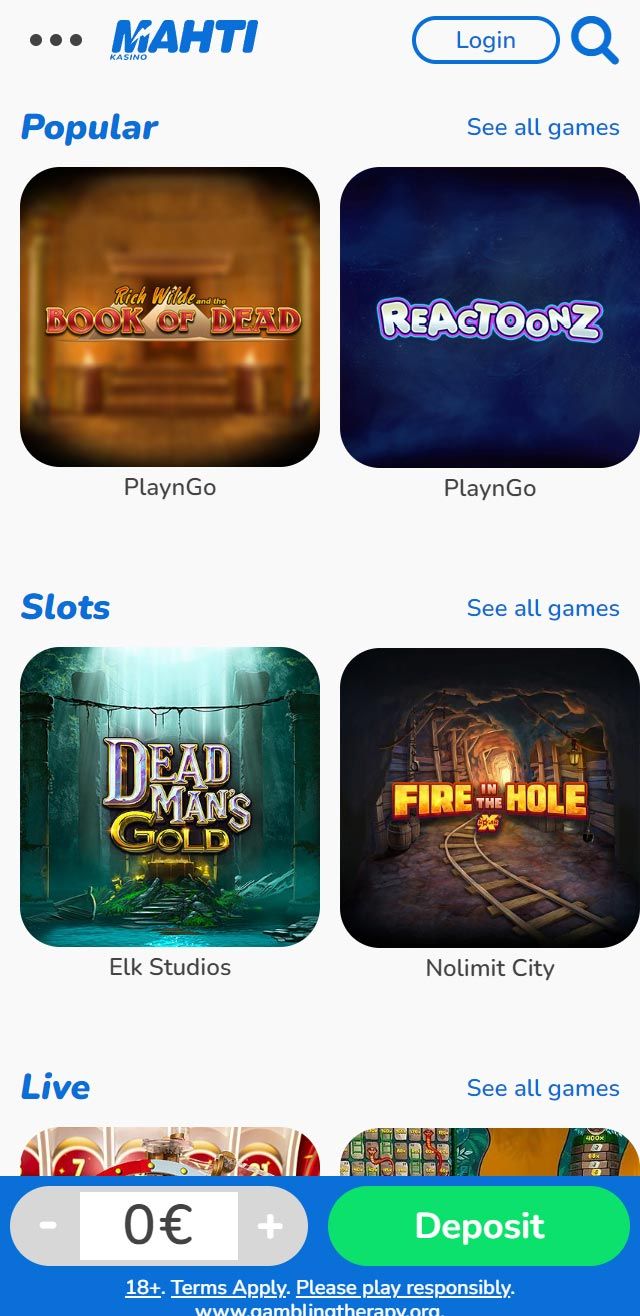Image resolution: width=640 pixels, height=1316 pixels.
Task: See all games in Live
Action: click(x=543, y=1088)
